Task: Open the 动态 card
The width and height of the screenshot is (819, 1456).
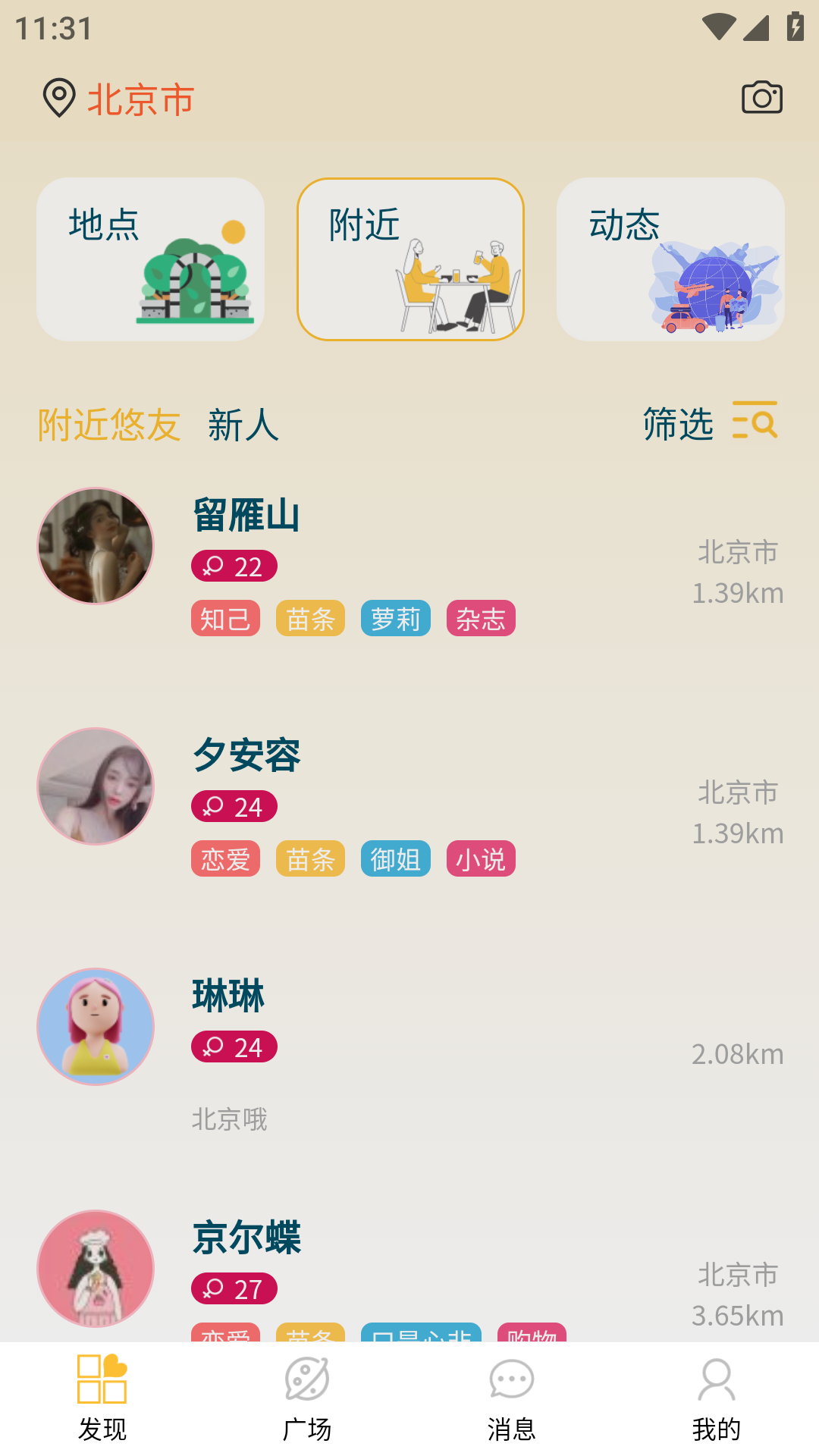Action: [670, 259]
